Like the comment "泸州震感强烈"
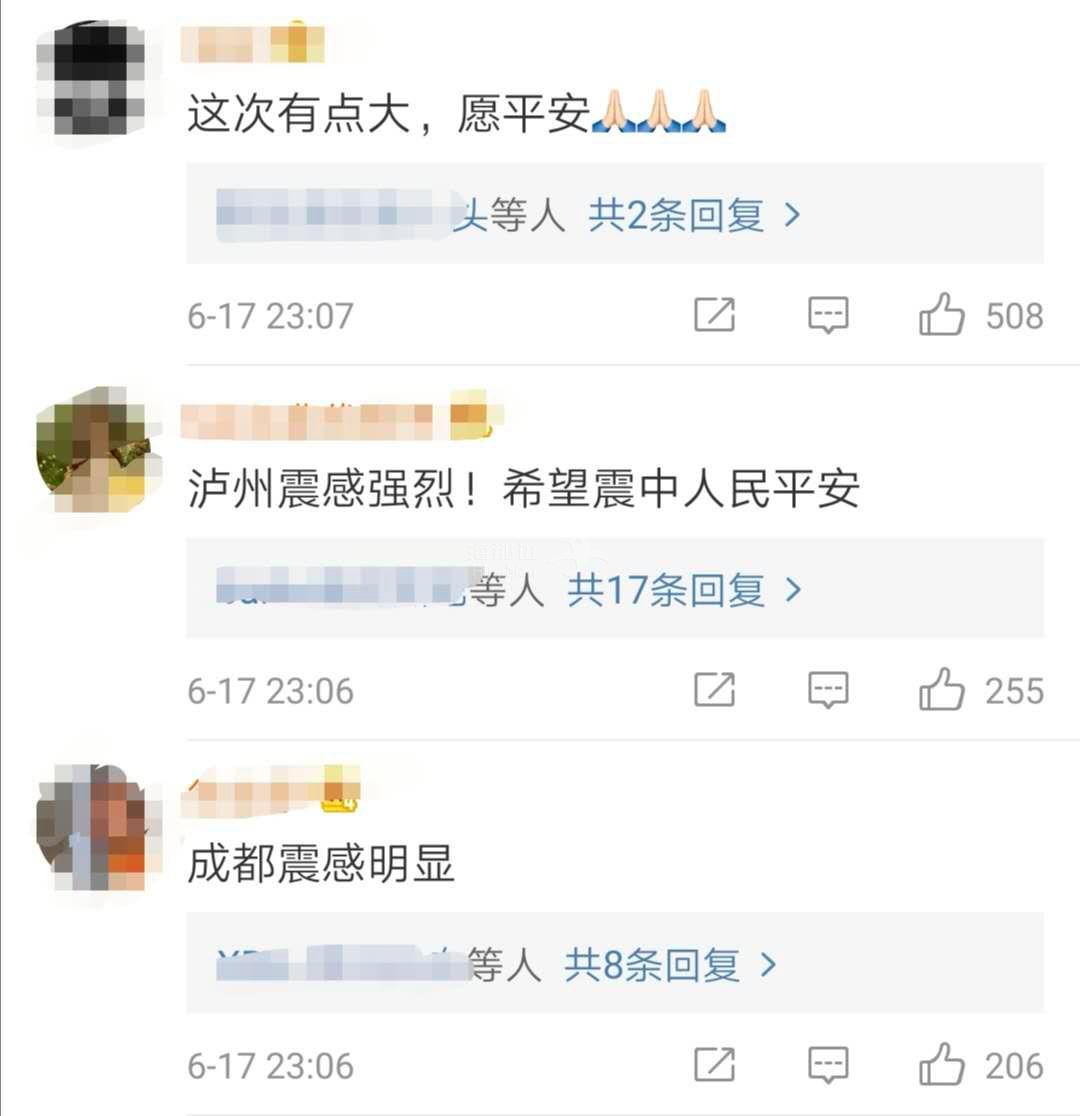Viewport: 1080px width, 1116px height. click(942, 691)
